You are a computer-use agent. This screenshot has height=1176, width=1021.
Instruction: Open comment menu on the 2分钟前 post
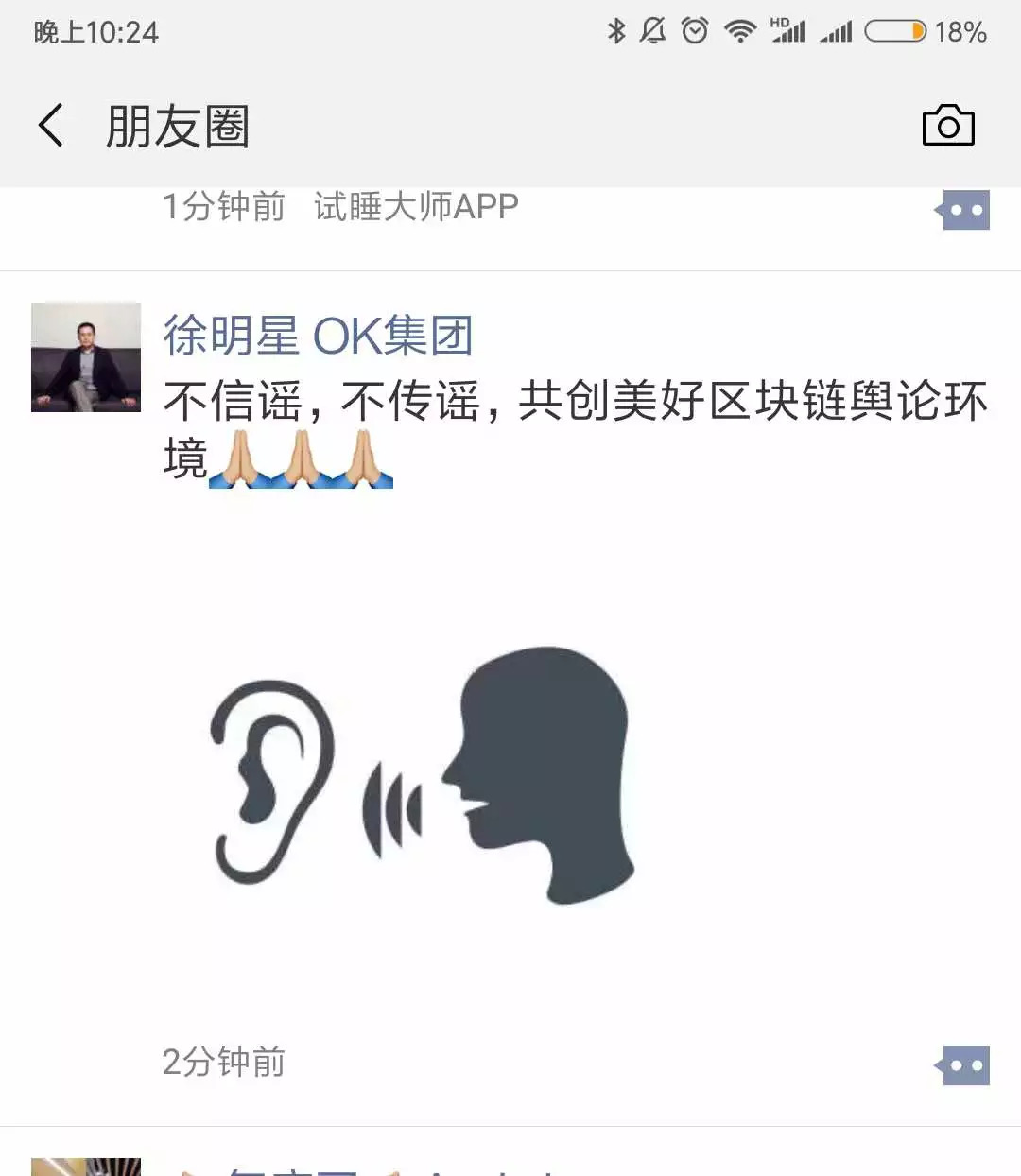[963, 1065]
